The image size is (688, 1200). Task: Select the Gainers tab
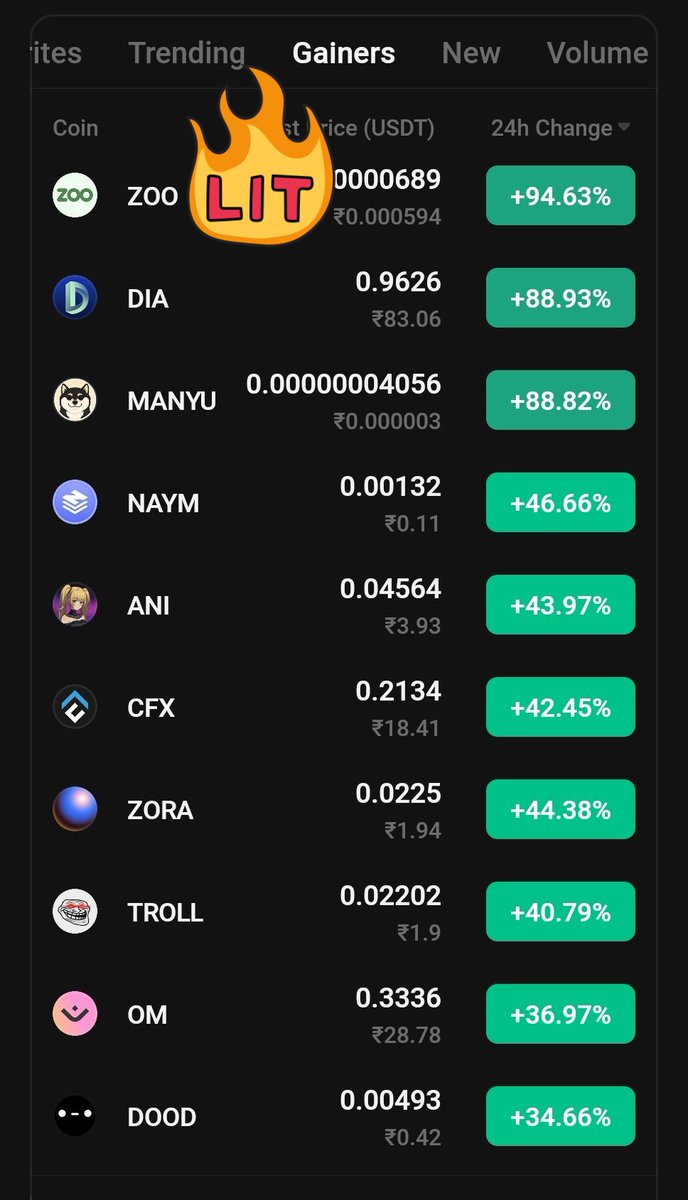point(343,53)
